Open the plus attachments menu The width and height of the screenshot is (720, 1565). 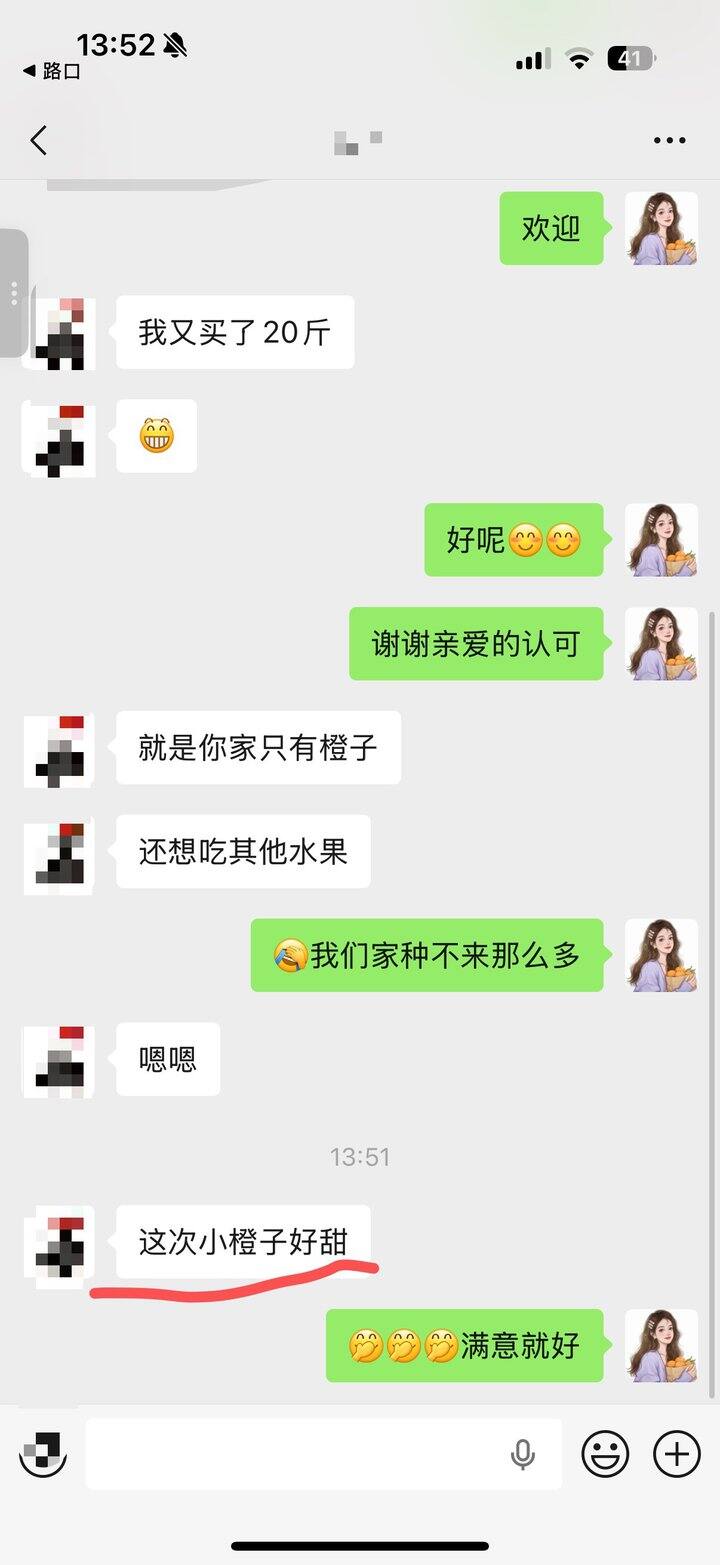click(677, 1454)
